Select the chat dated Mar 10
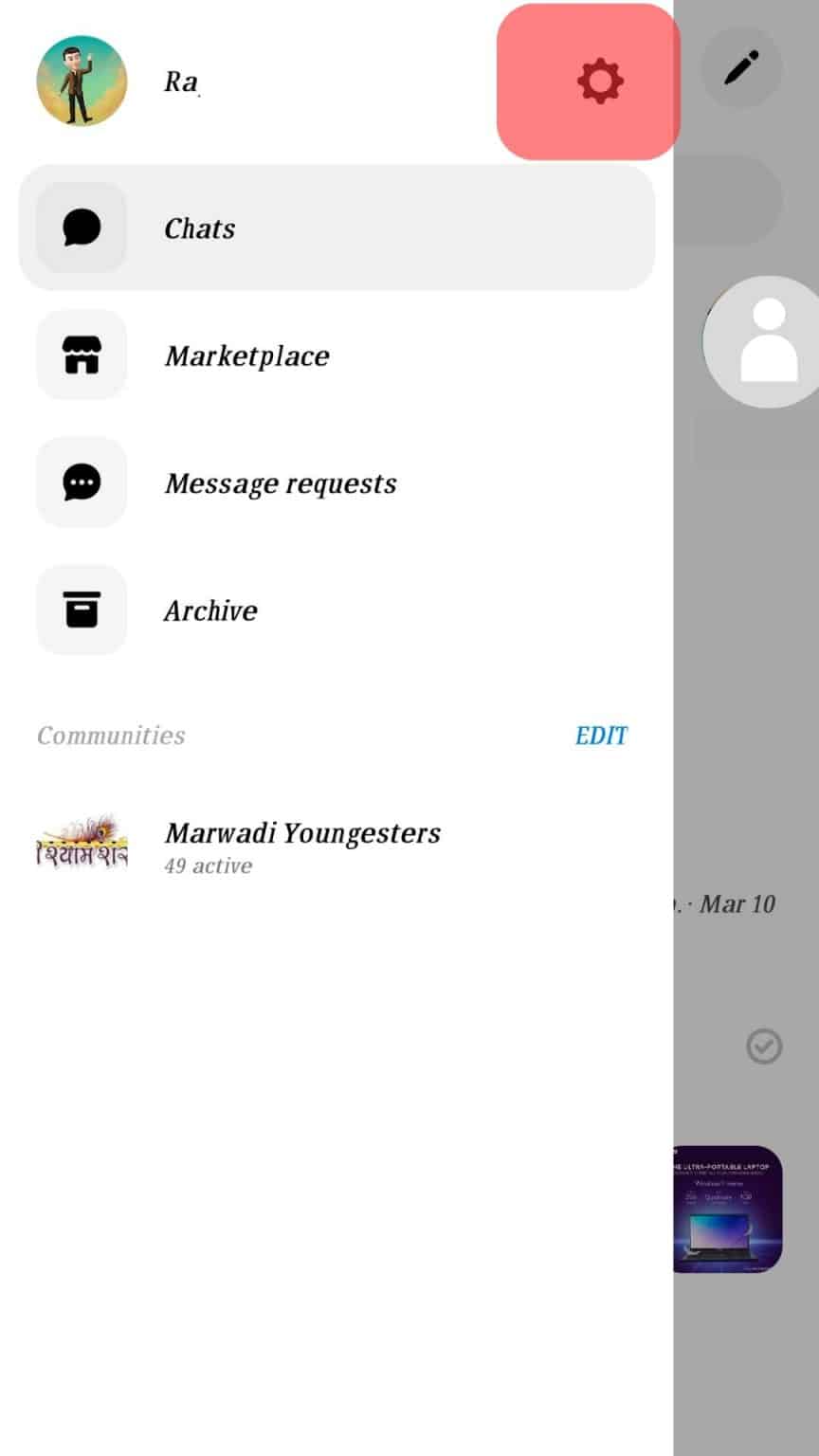 [x=737, y=903]
